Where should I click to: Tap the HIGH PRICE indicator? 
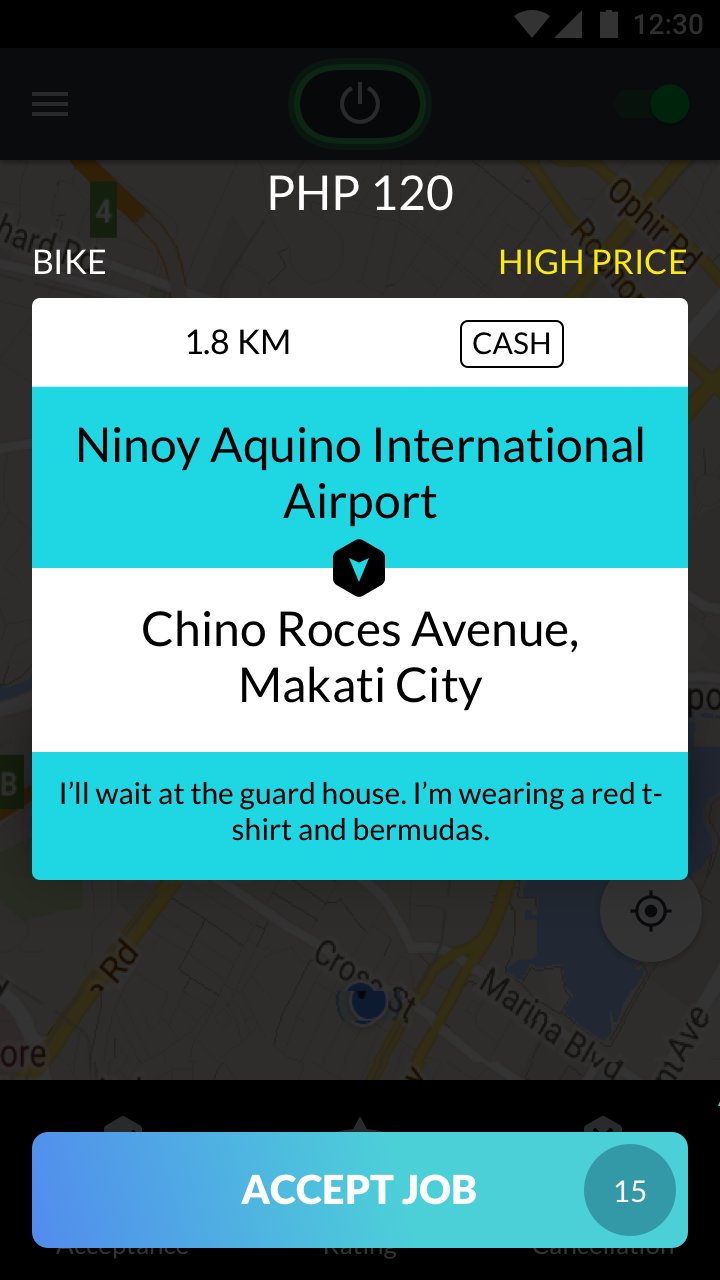(593, 262)
